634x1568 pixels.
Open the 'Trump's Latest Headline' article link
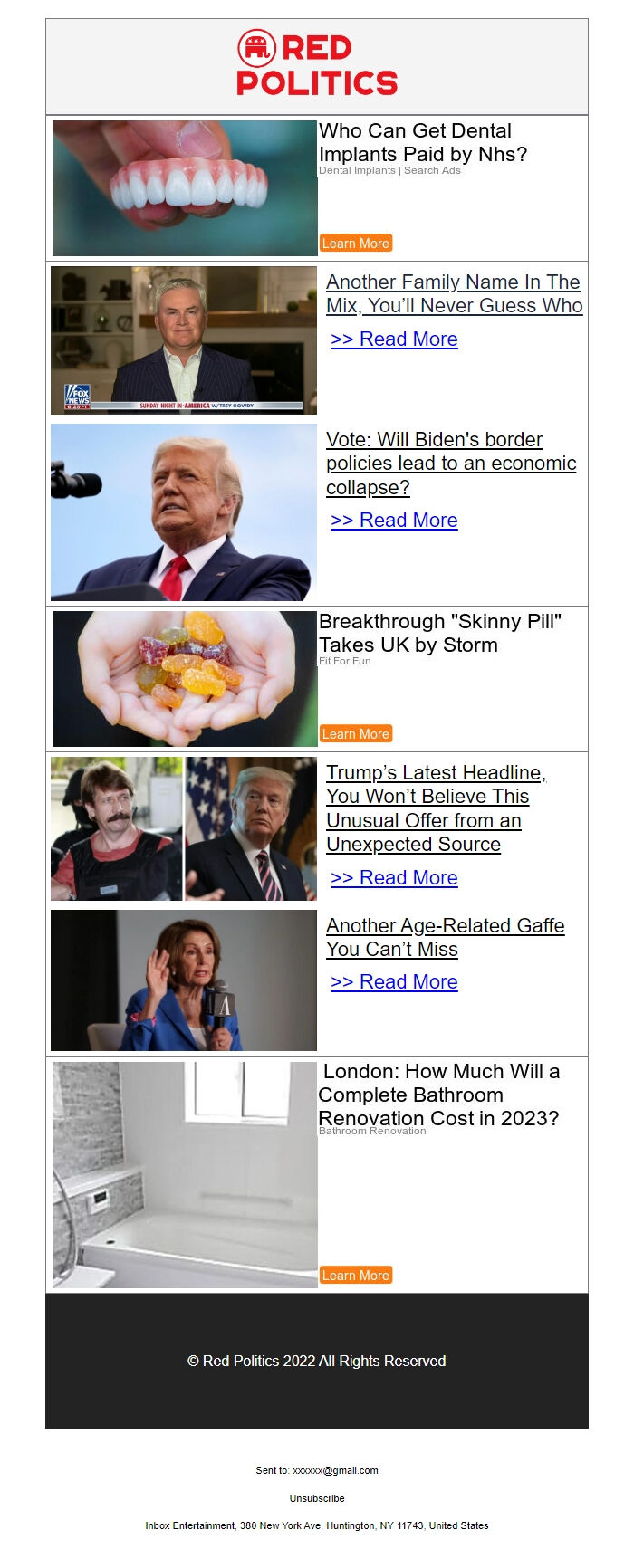(436, 808)
